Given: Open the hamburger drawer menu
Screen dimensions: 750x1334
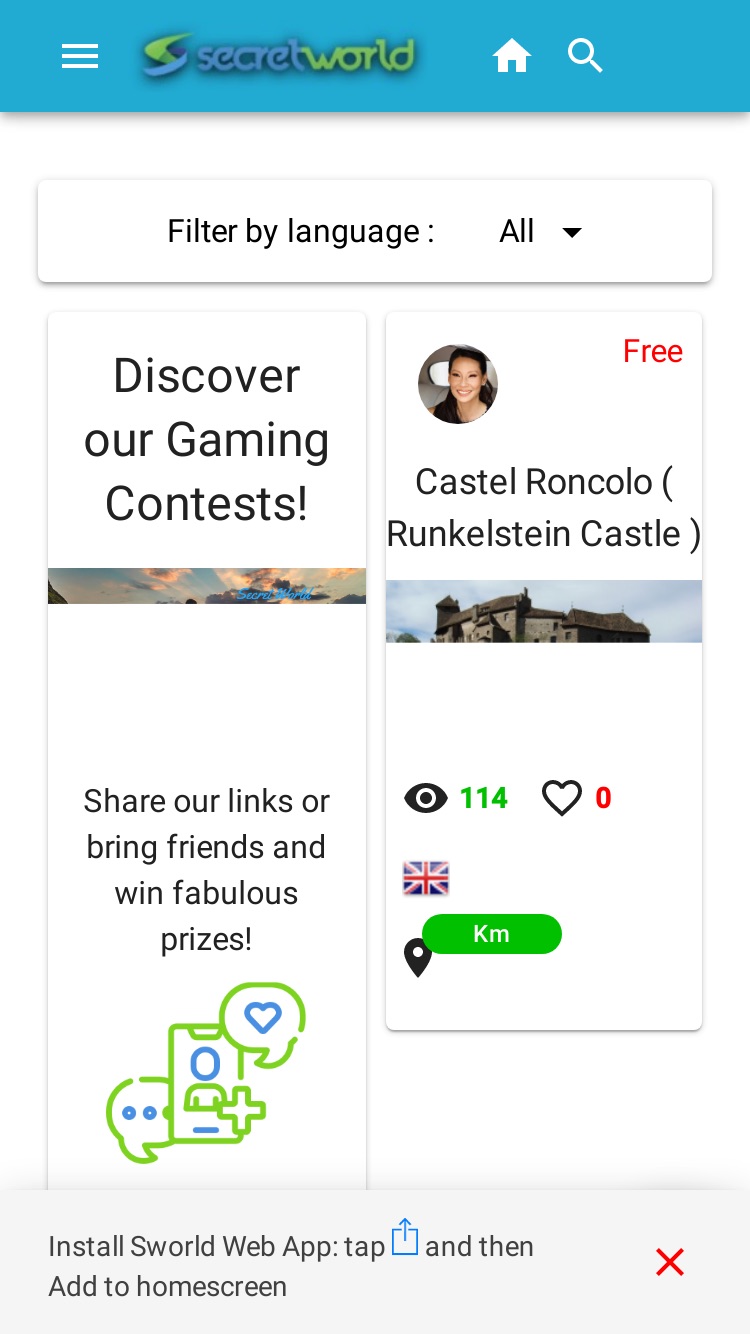Looking at the screenshot, I should click(x=80, y=56).
